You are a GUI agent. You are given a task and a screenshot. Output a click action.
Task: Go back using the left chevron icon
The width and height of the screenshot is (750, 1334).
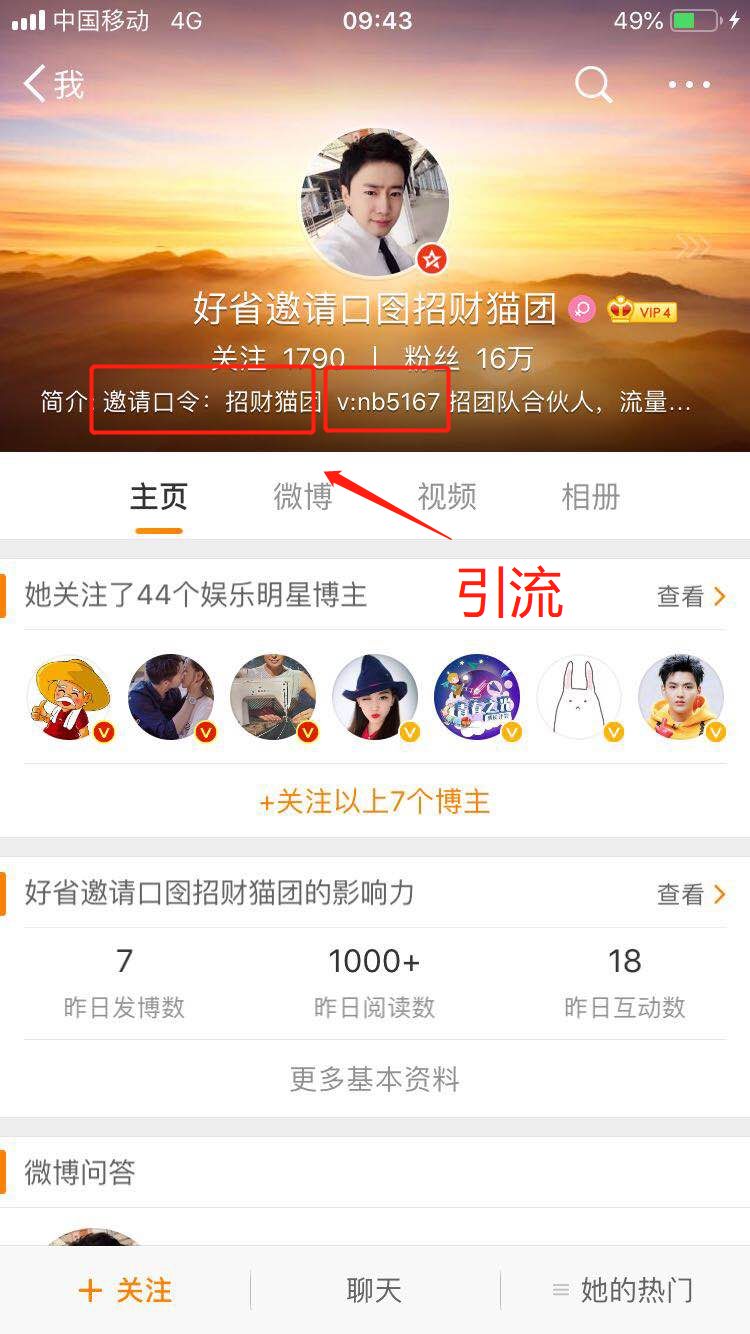point(32,85)
